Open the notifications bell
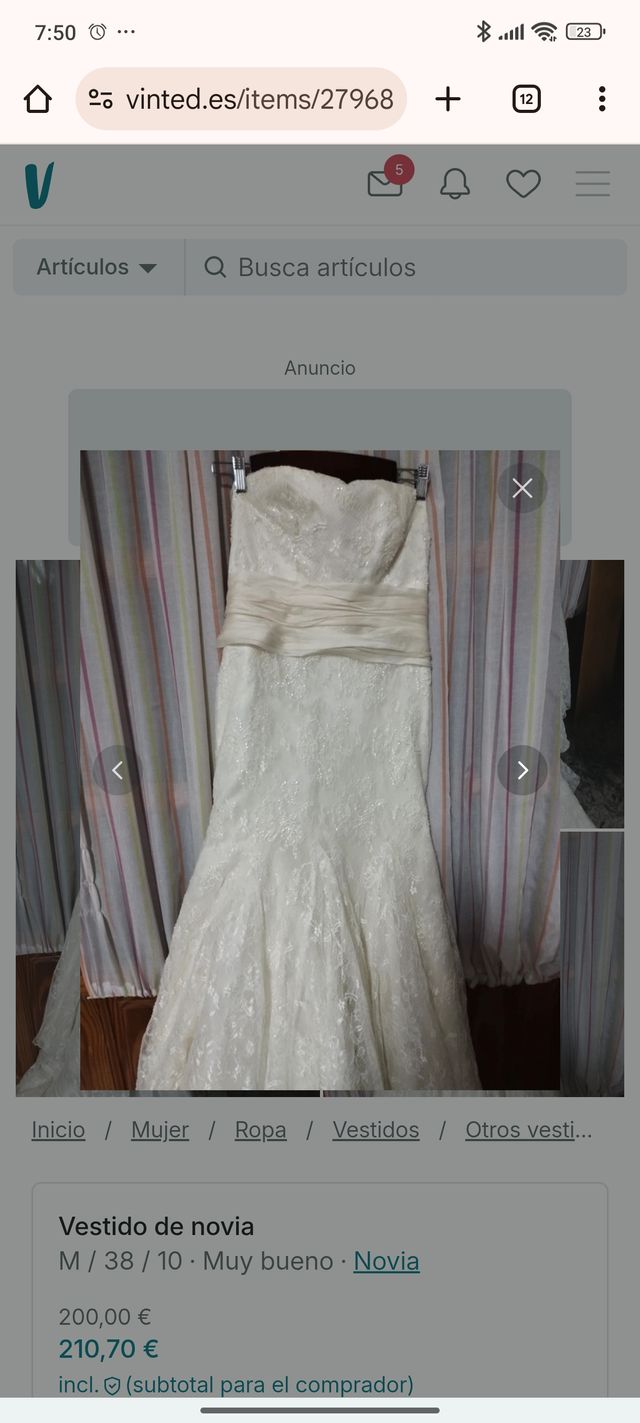This screenshot has width=640, height=1423. (455, 184)
